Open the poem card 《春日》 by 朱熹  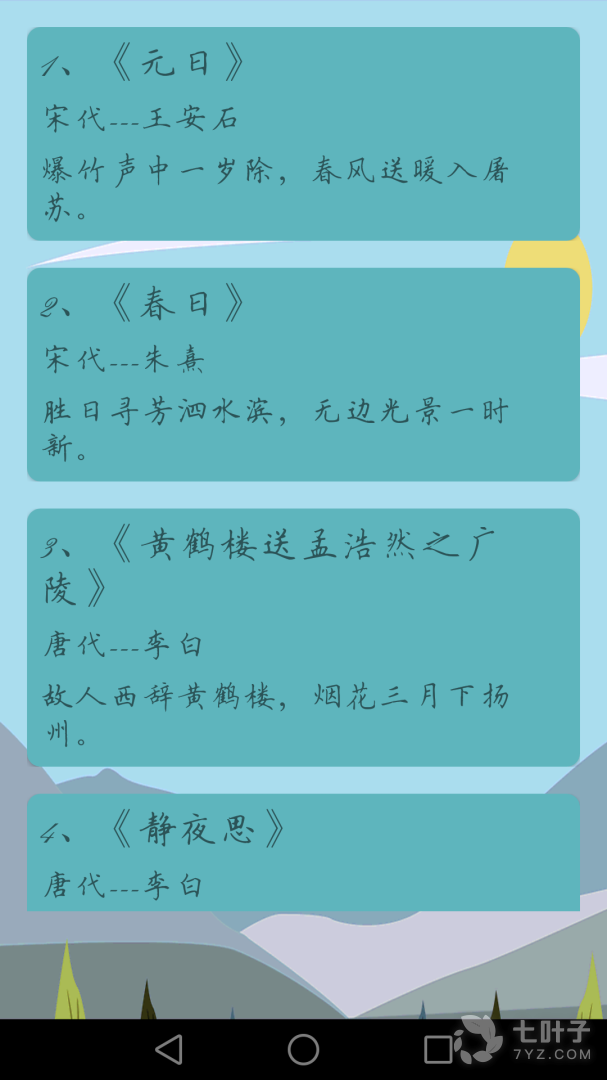click(x=303, y=374)
